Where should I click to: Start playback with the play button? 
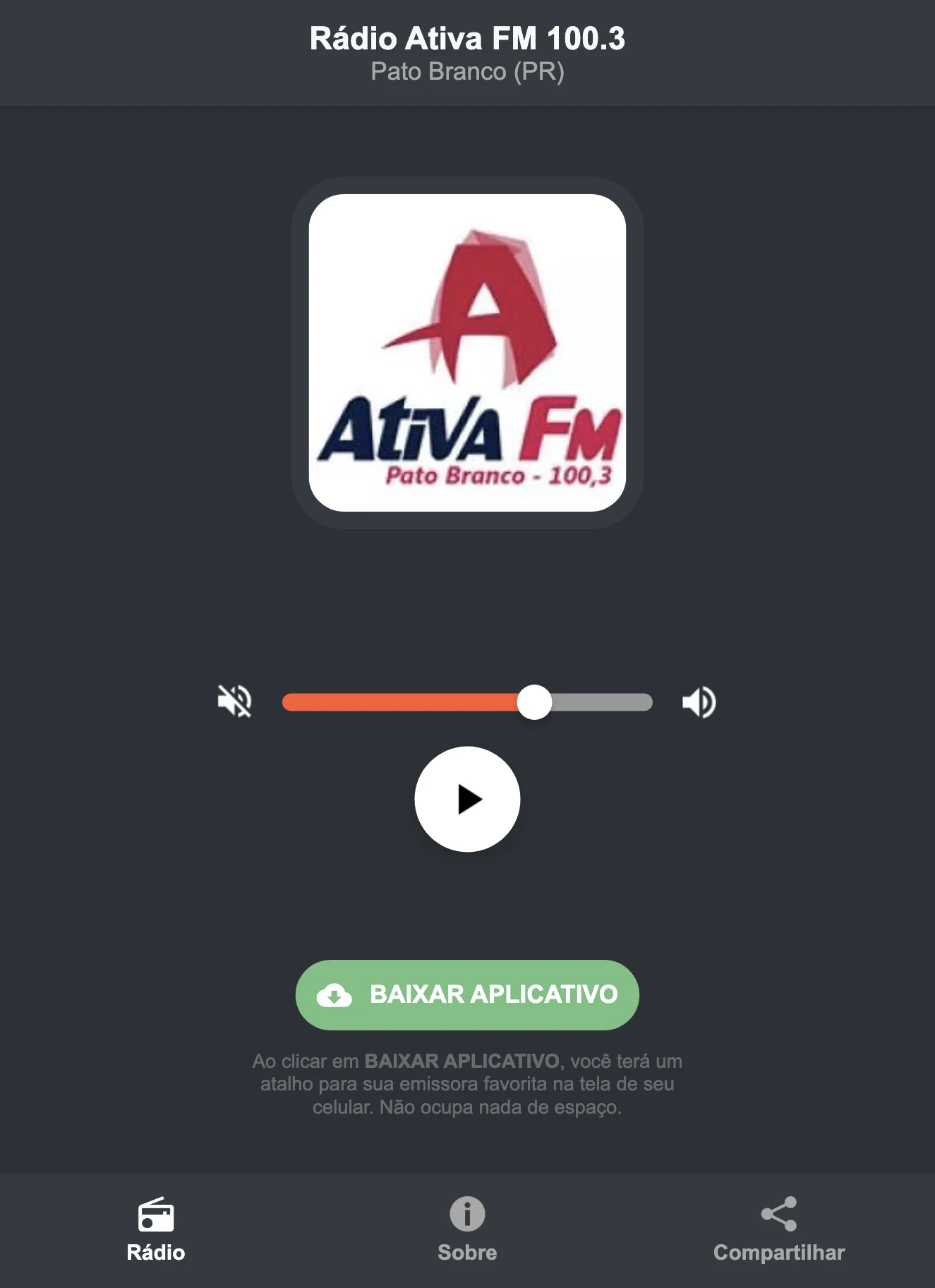pos(467,799)
